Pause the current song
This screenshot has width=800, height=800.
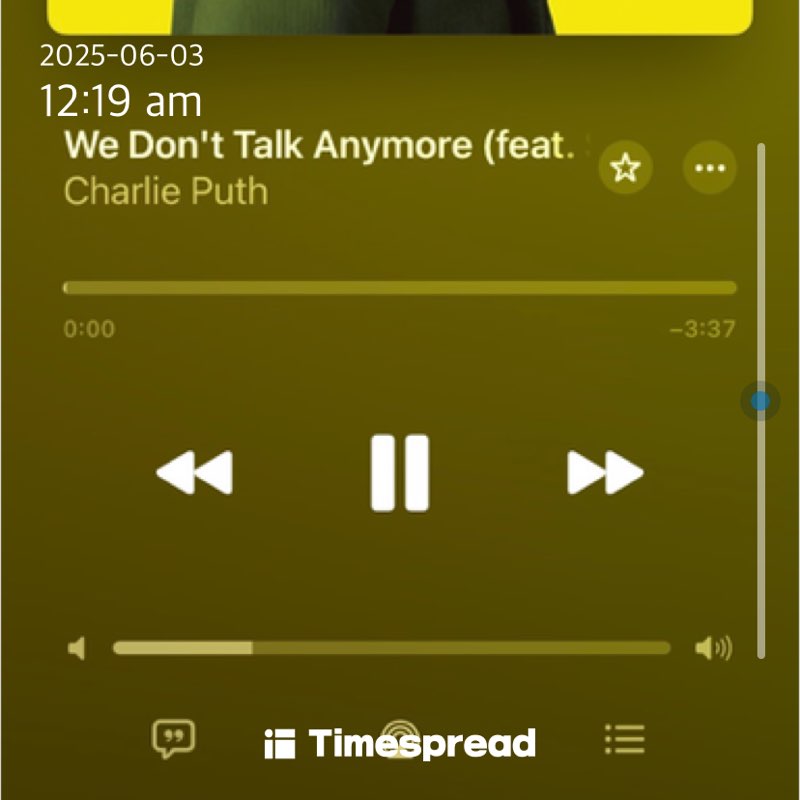pyautogui.click(x=399, y=473)
